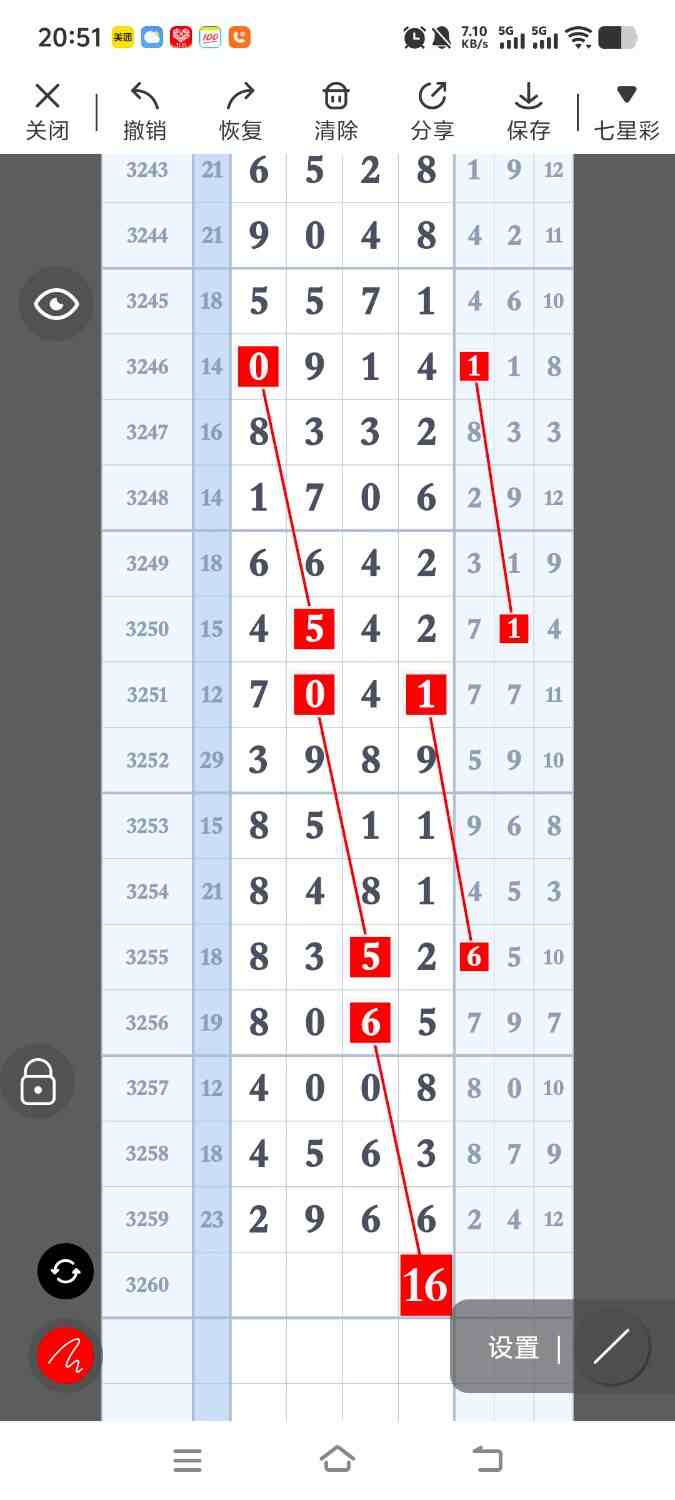Viewport: 675px width, 1500px height.
Task: Share the chart via 分享
Action: (432, 111)
